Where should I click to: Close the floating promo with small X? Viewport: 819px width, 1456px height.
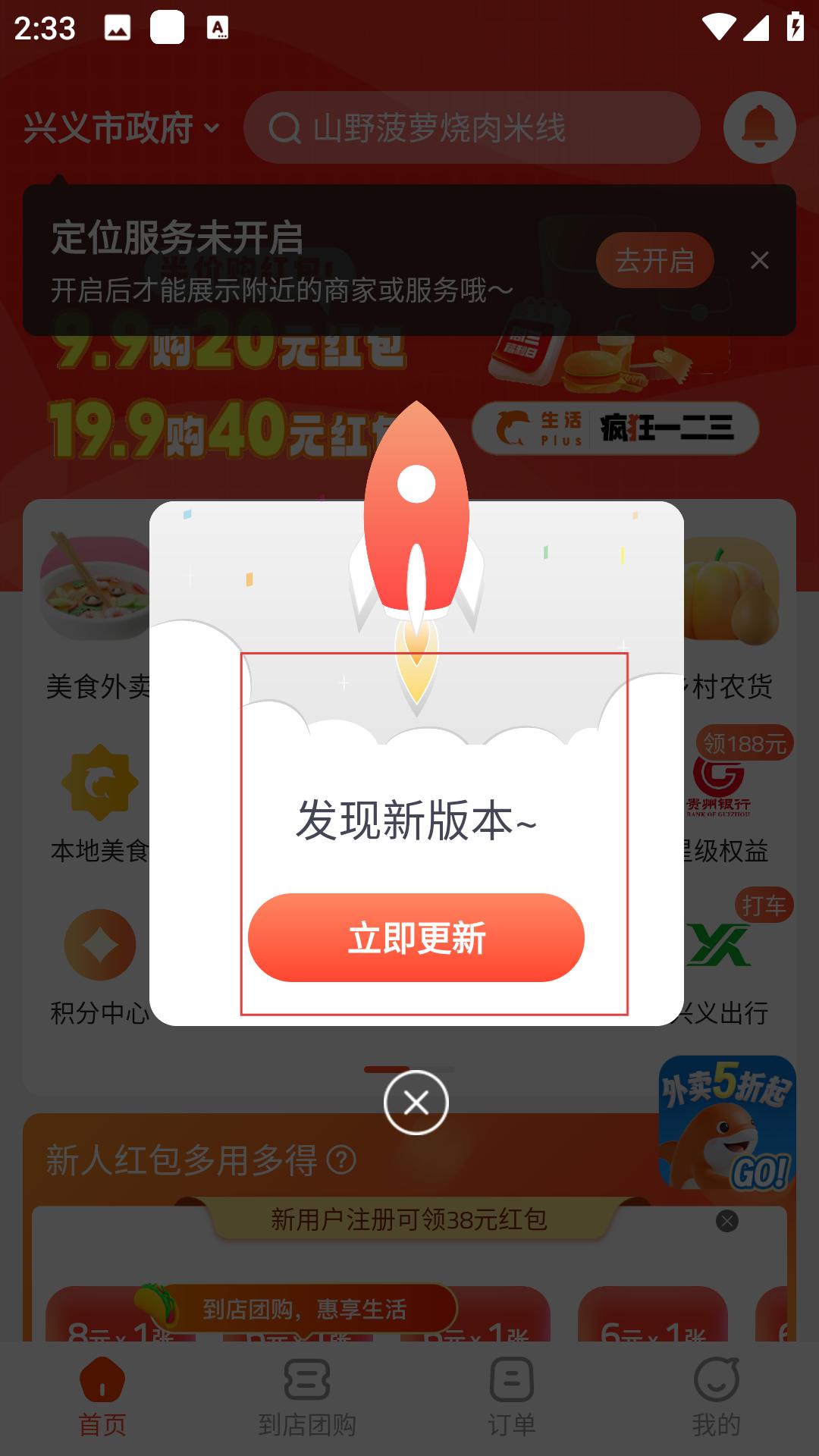tap(726, 1221)
